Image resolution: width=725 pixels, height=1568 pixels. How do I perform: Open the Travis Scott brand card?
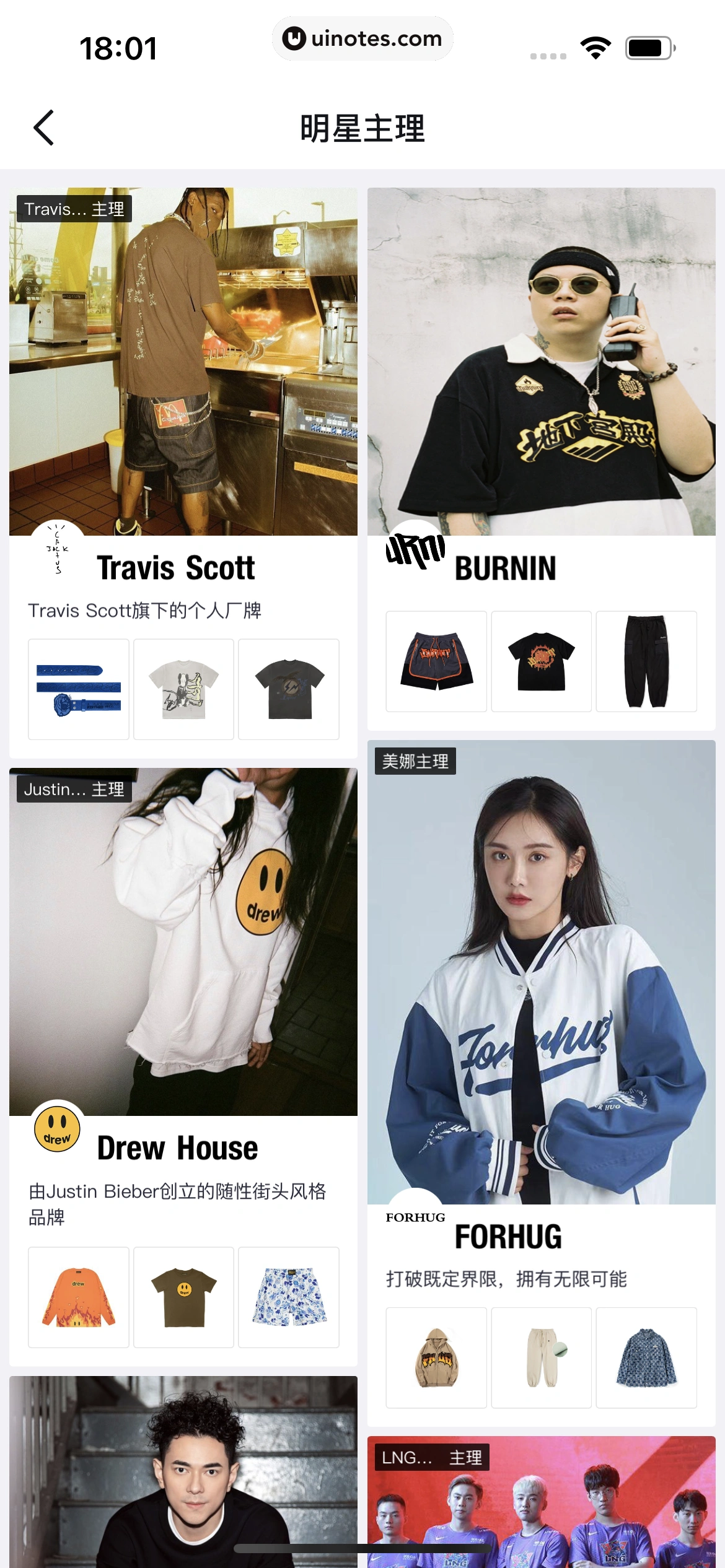coord(183,362)
